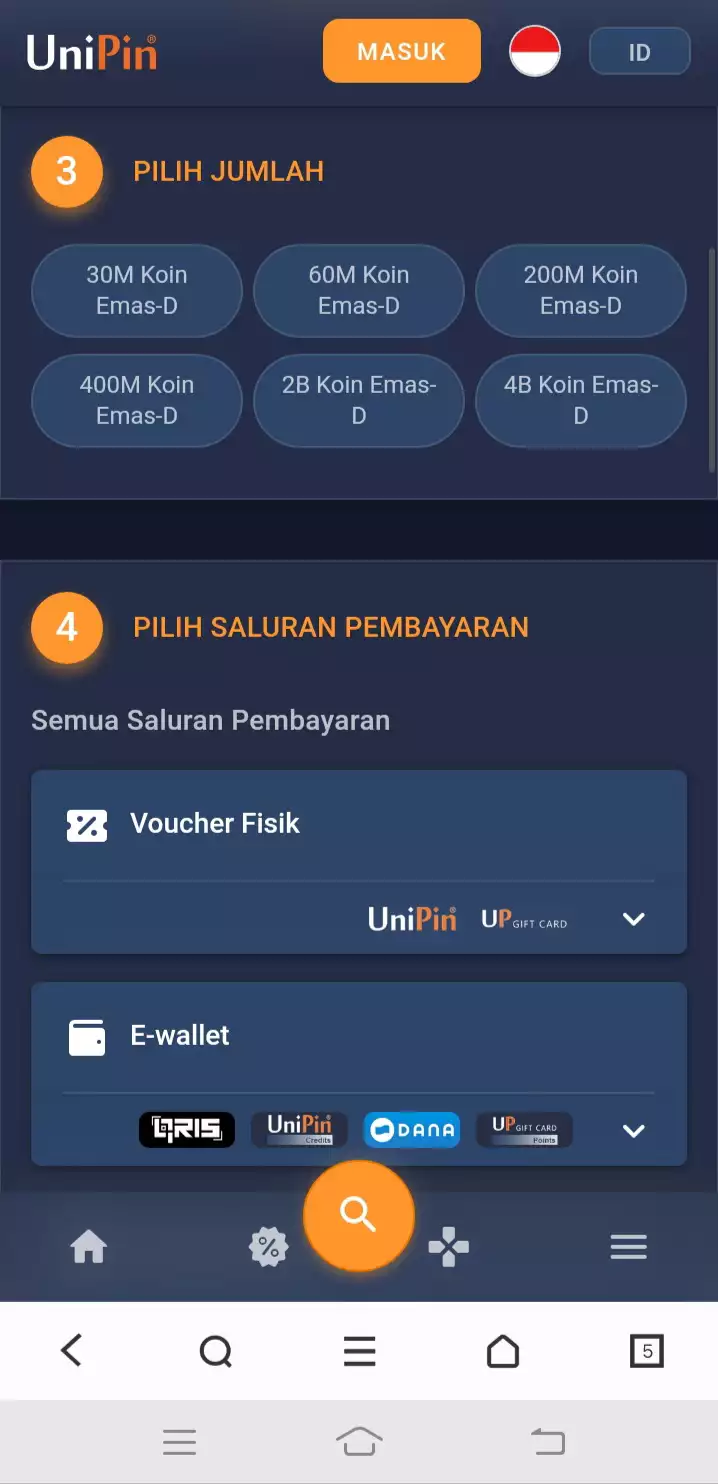Screen dimensions: 718x1484
Task: Select 400M Koin Emas-D amount
Action: [137, 400]
